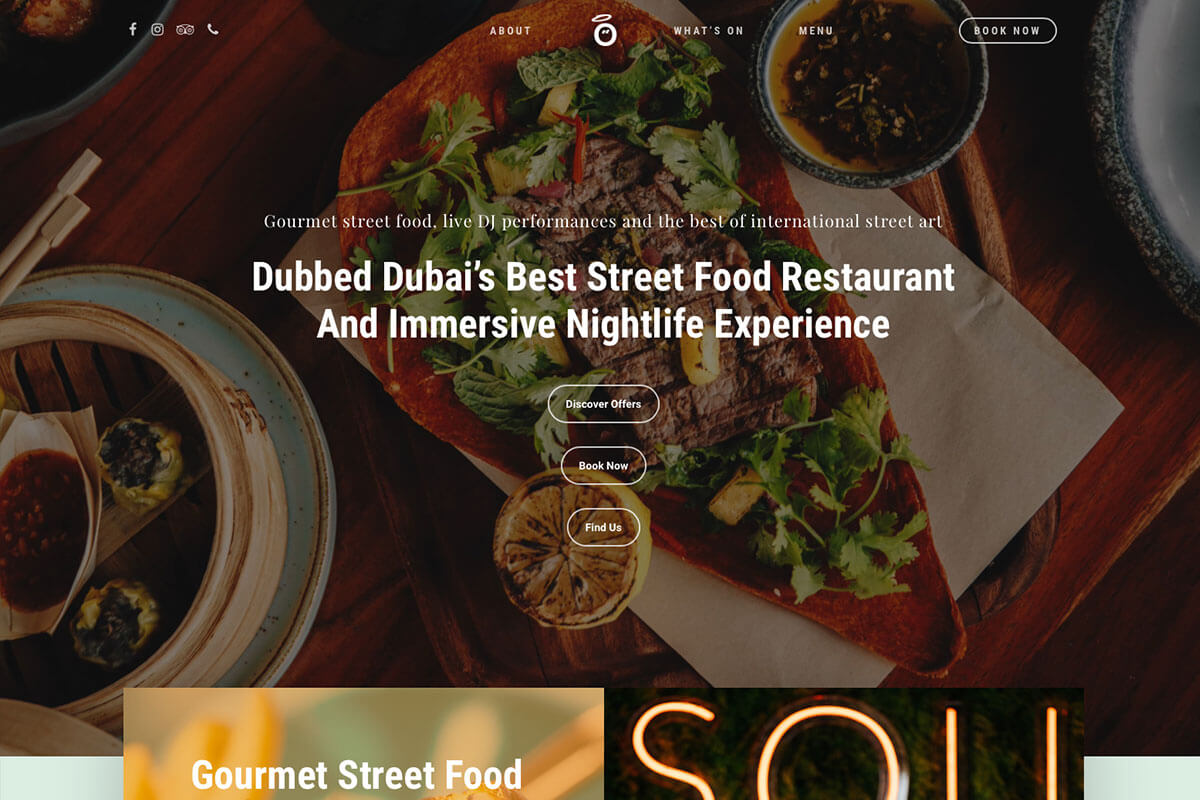Image resolution: width=1200 pixels, height=800 pixels.
Task: Go to the About page
Action: coord(510,31)
